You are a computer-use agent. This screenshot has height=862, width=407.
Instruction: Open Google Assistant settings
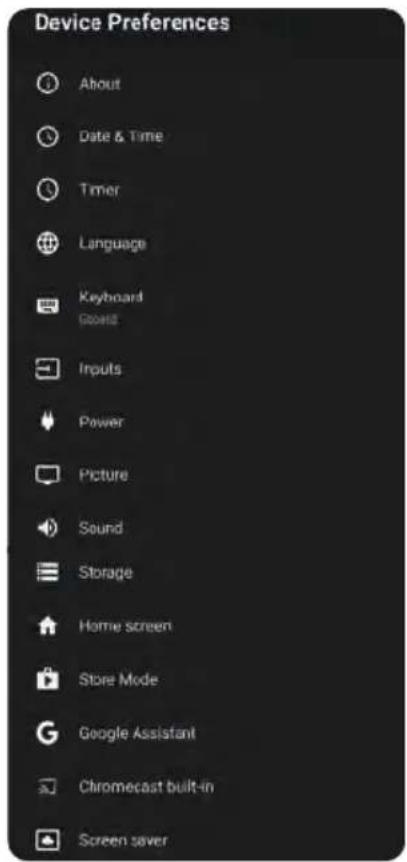[206, 733]
